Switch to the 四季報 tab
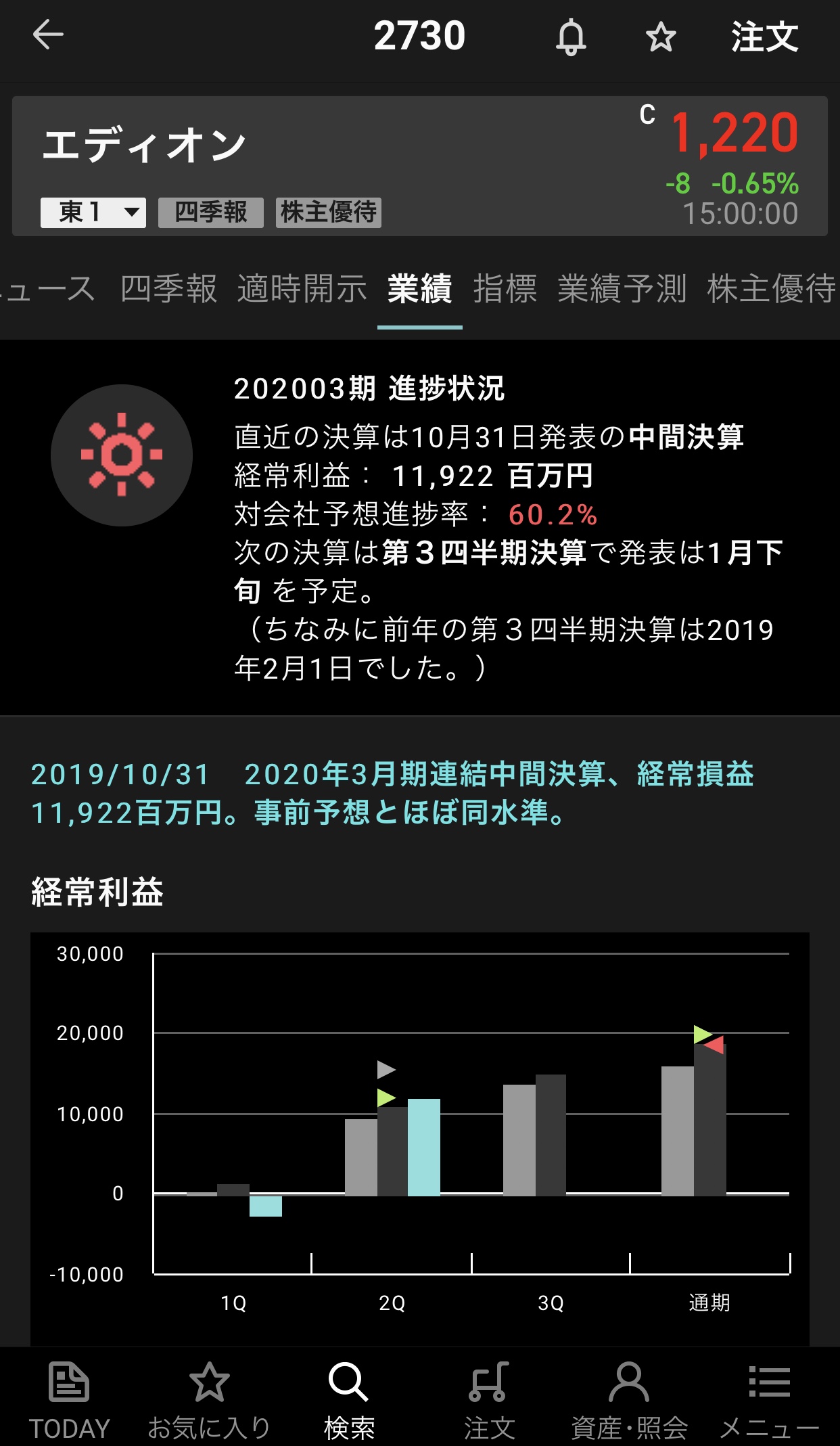The height and width of the screenshot is (1446, 840). click(168, 289)
